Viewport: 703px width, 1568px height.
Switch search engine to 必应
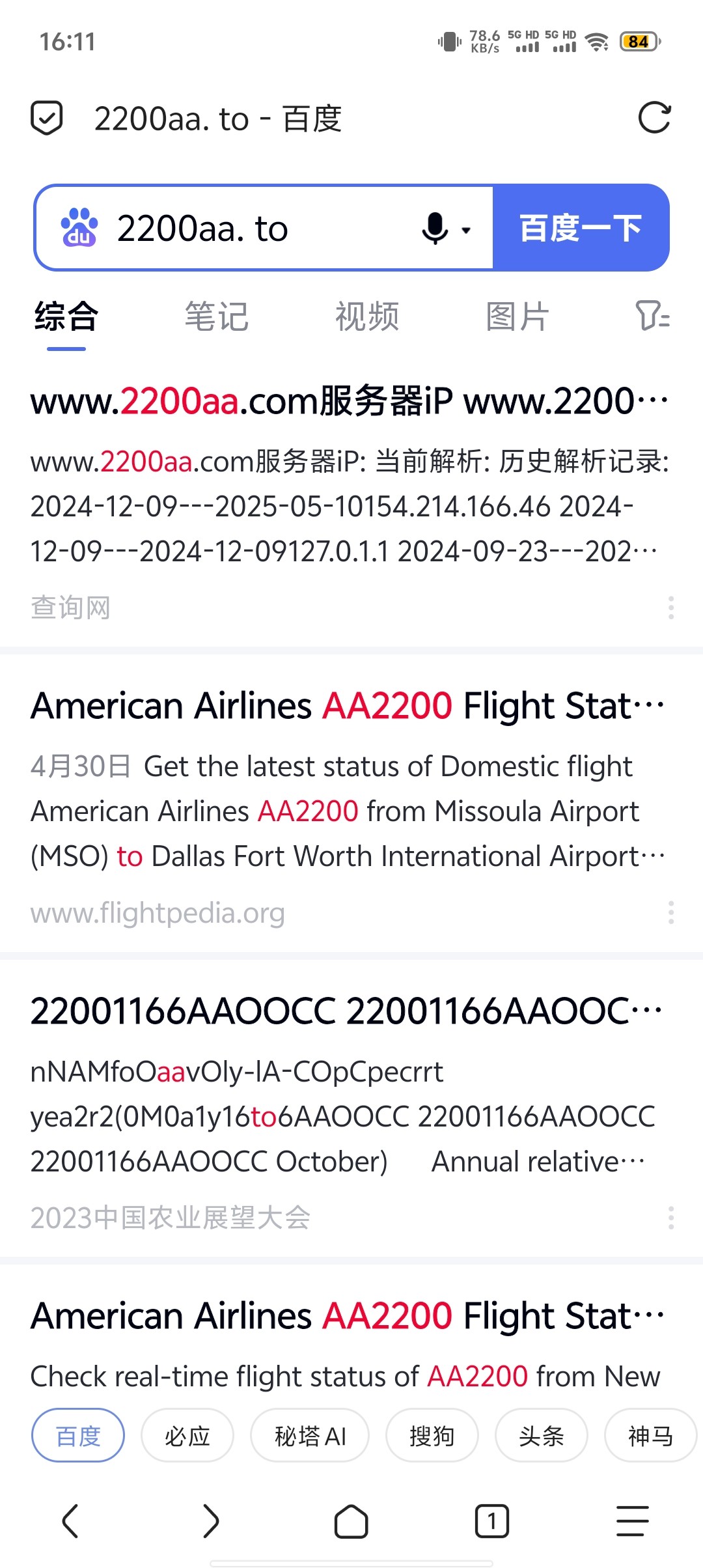coord(187,1436)
